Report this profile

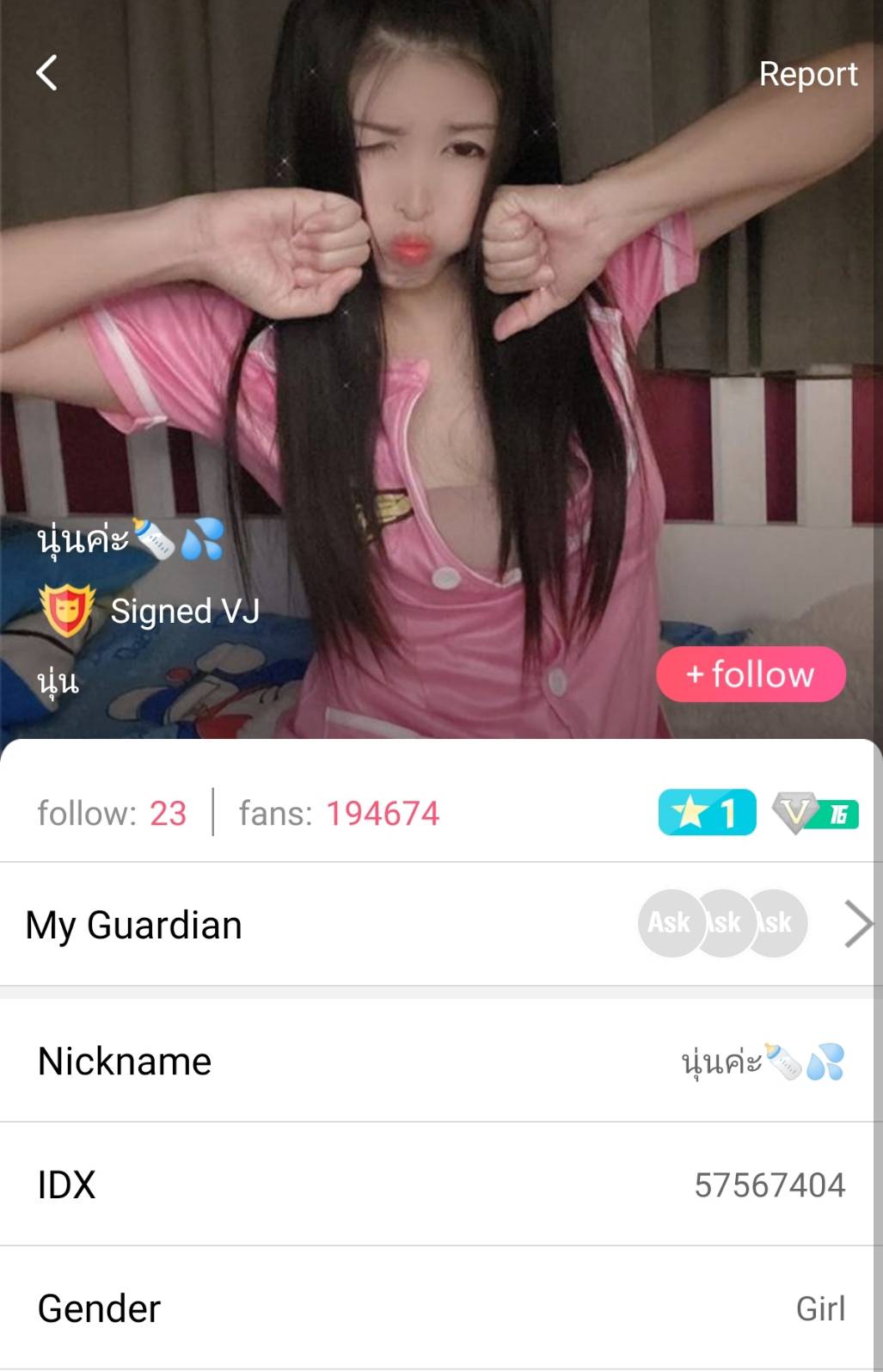click(807, 74)
